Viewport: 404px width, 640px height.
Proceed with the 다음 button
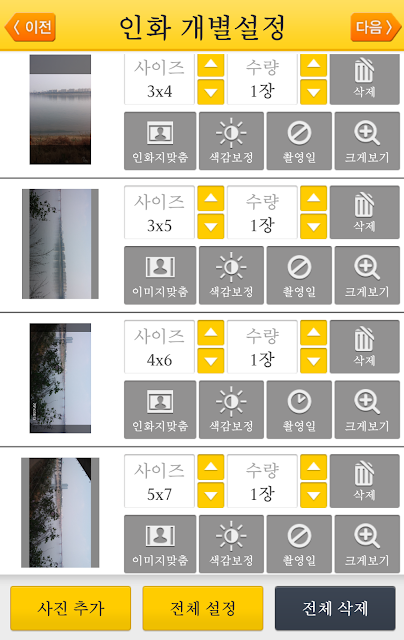[x=375, y=27]
